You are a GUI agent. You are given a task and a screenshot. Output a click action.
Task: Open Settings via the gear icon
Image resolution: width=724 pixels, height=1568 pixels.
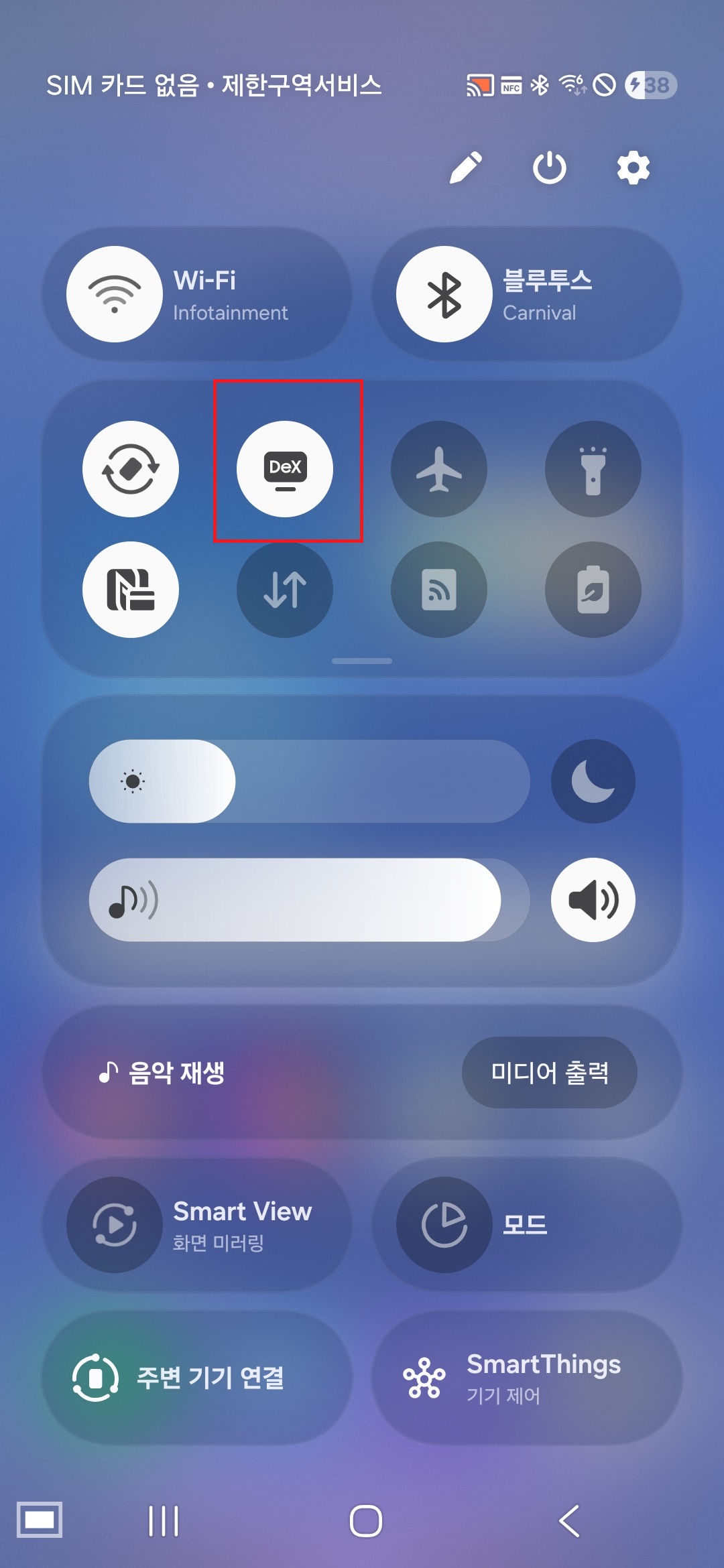(633, 168)
